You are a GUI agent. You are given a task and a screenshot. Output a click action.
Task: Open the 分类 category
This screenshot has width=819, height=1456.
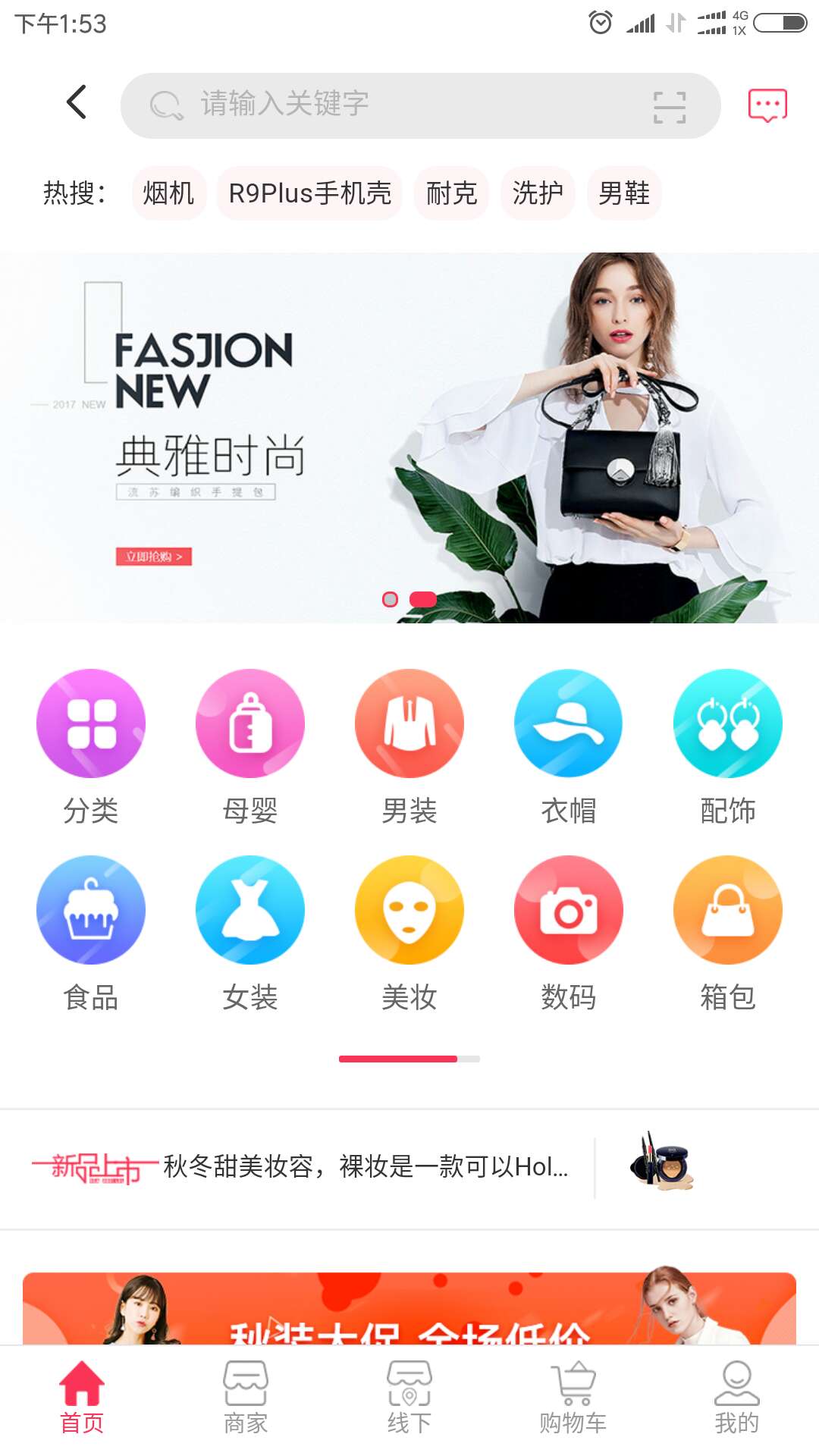coord(91,747)
